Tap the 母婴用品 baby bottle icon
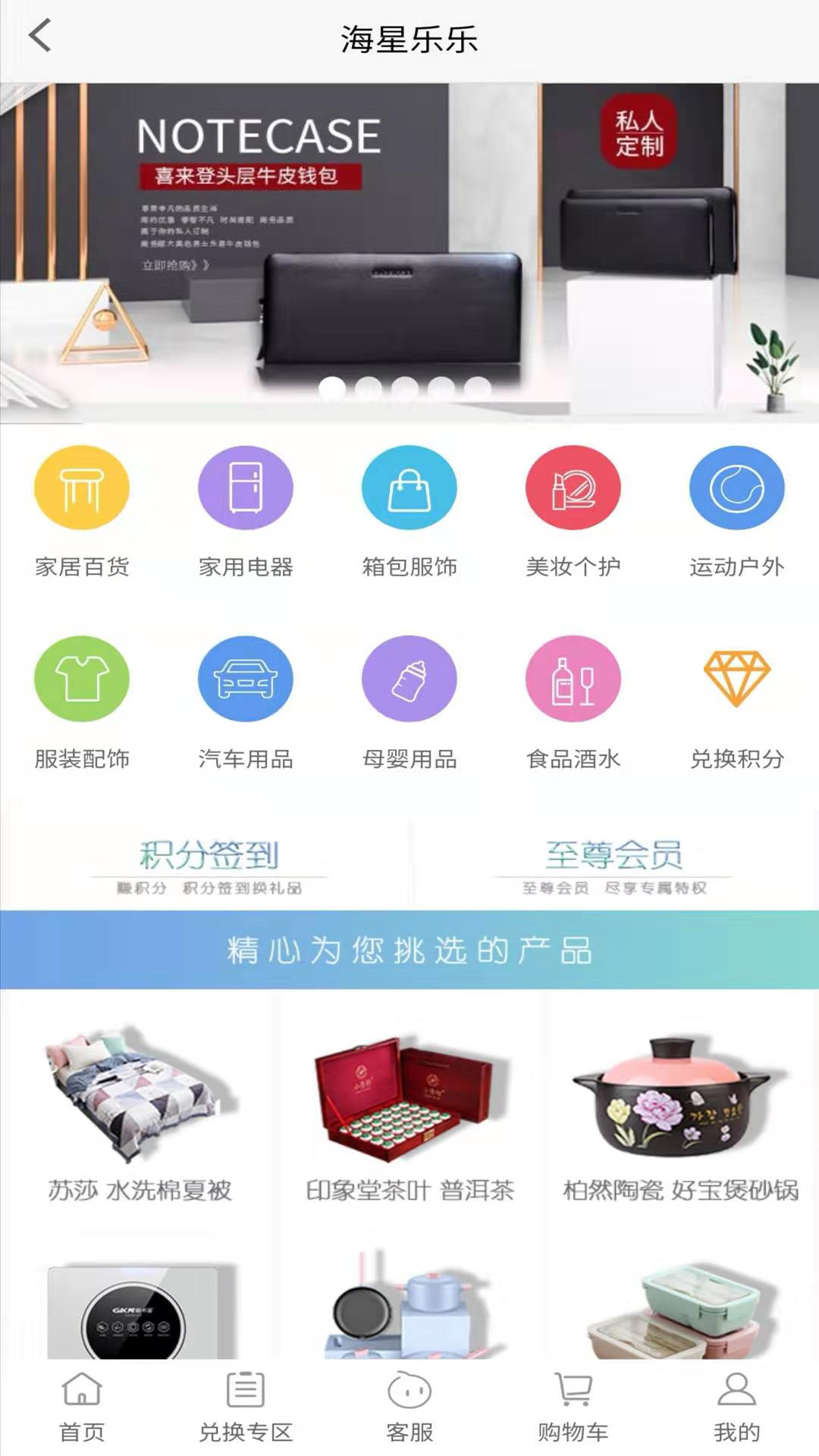The width and height of the screenshot is (819, 1456). pos(409,679)
